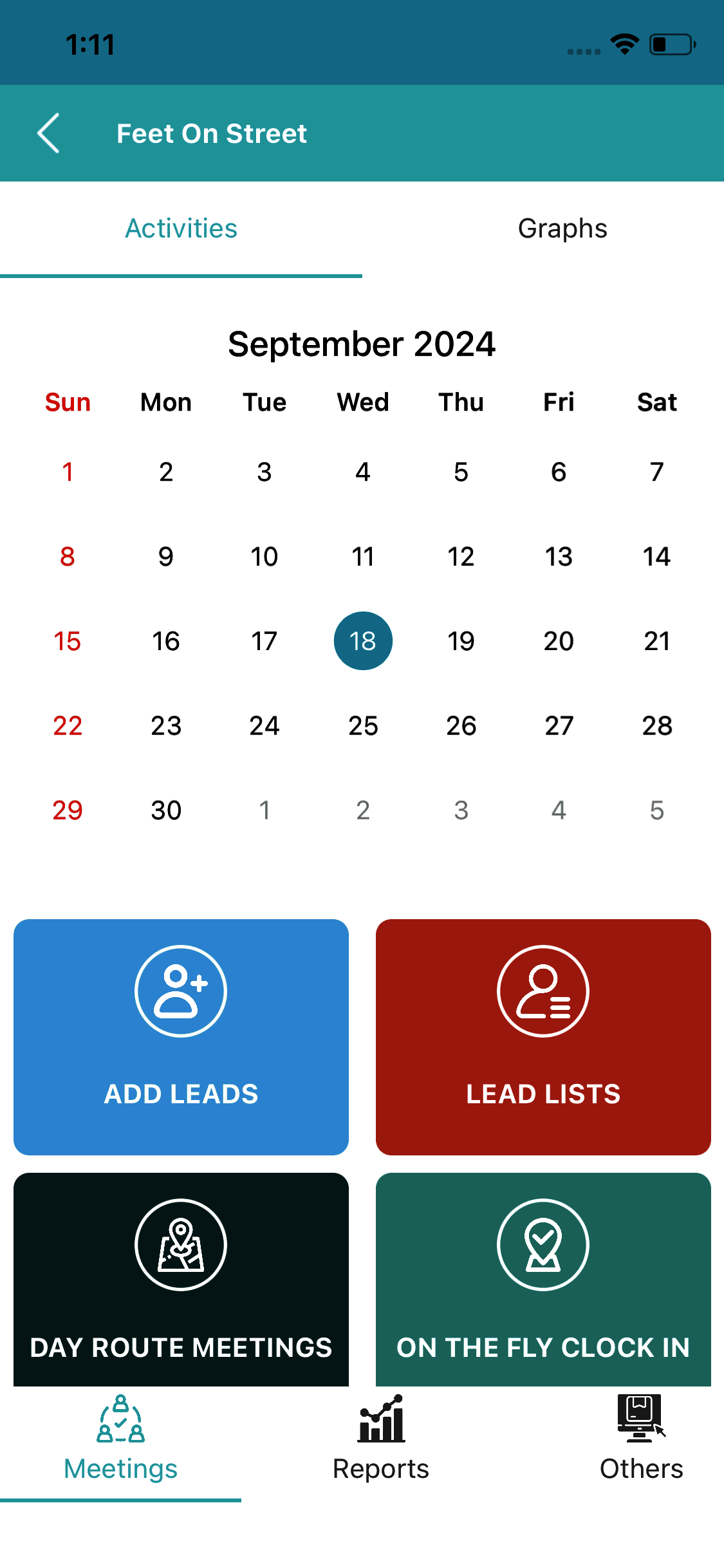Image resolution: width=724 pixels, height=1568 pixels.
Task: Tap September 12 on the calendar
Action: pyautogui.click(x=461, y=557)
